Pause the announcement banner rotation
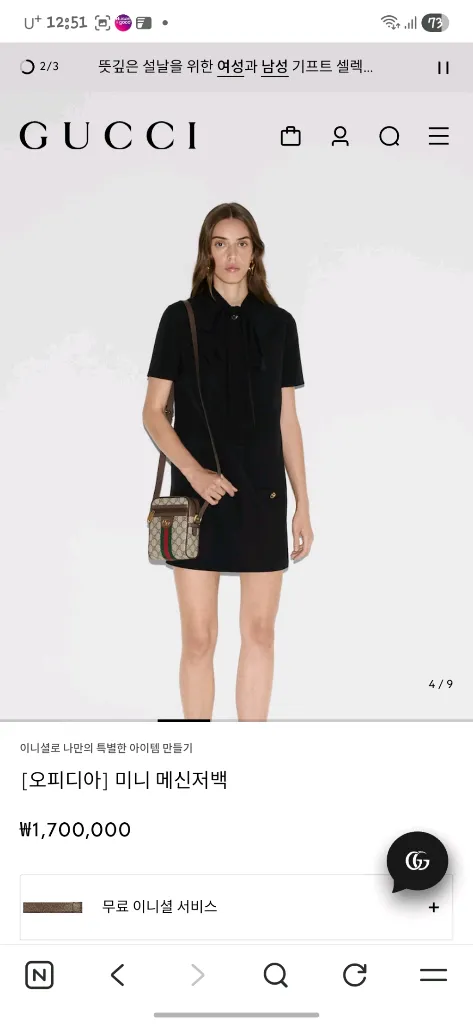Screen dimensions: 473x1024 tap(443, 67)
